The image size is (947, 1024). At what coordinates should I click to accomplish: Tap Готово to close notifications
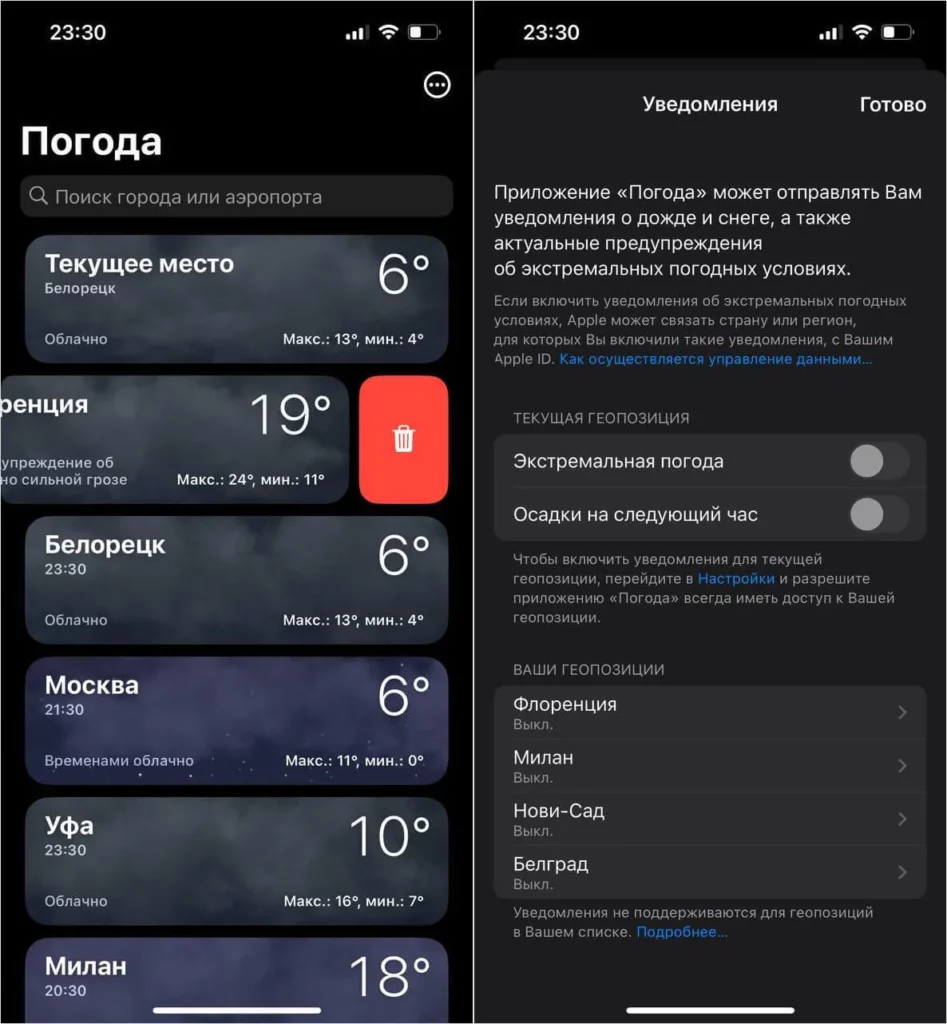point(892,105)
